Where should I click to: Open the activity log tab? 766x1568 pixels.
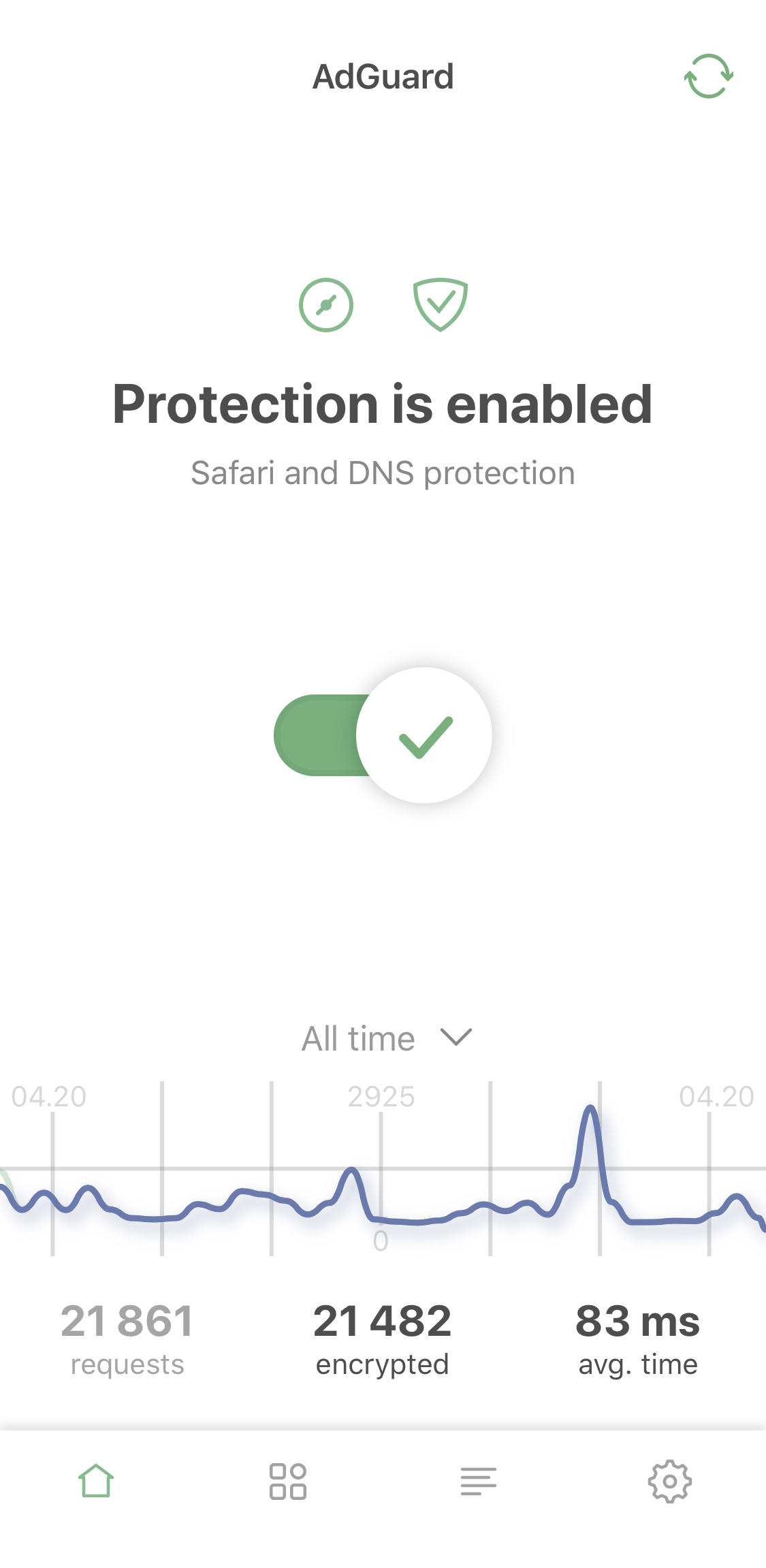coord(478,1481)
